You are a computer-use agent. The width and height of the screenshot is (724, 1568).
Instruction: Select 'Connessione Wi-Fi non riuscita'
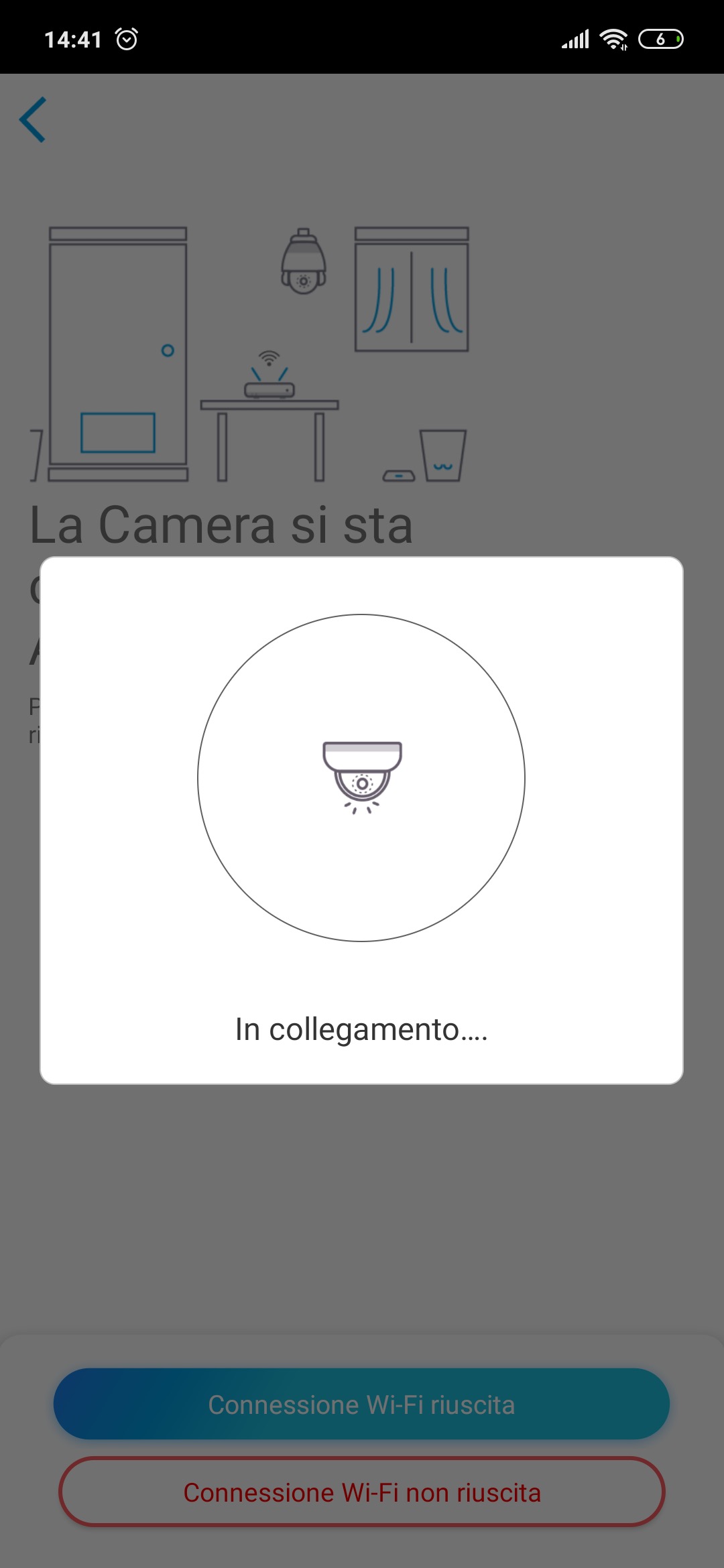361,1492
